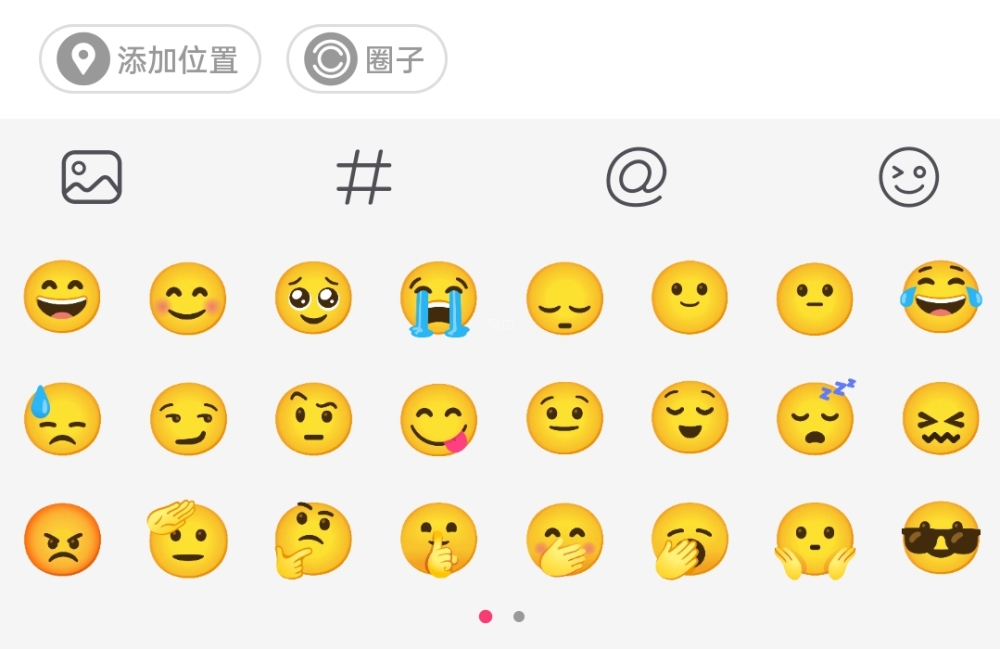Insert a hashtag topic
Image resolution: width=1000 pixels, height=649 pixels.
coord(364,177)
